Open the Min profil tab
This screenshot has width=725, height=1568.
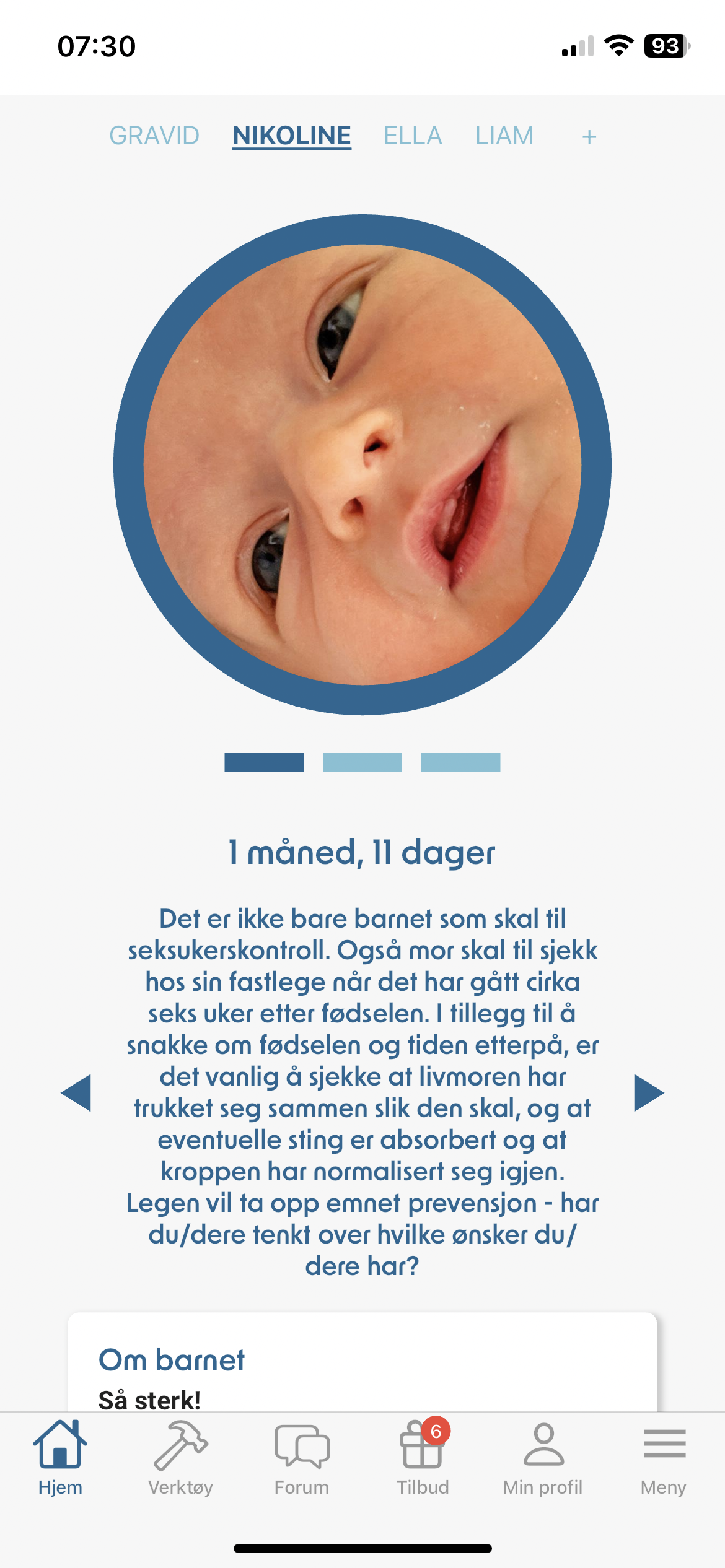543,1458
